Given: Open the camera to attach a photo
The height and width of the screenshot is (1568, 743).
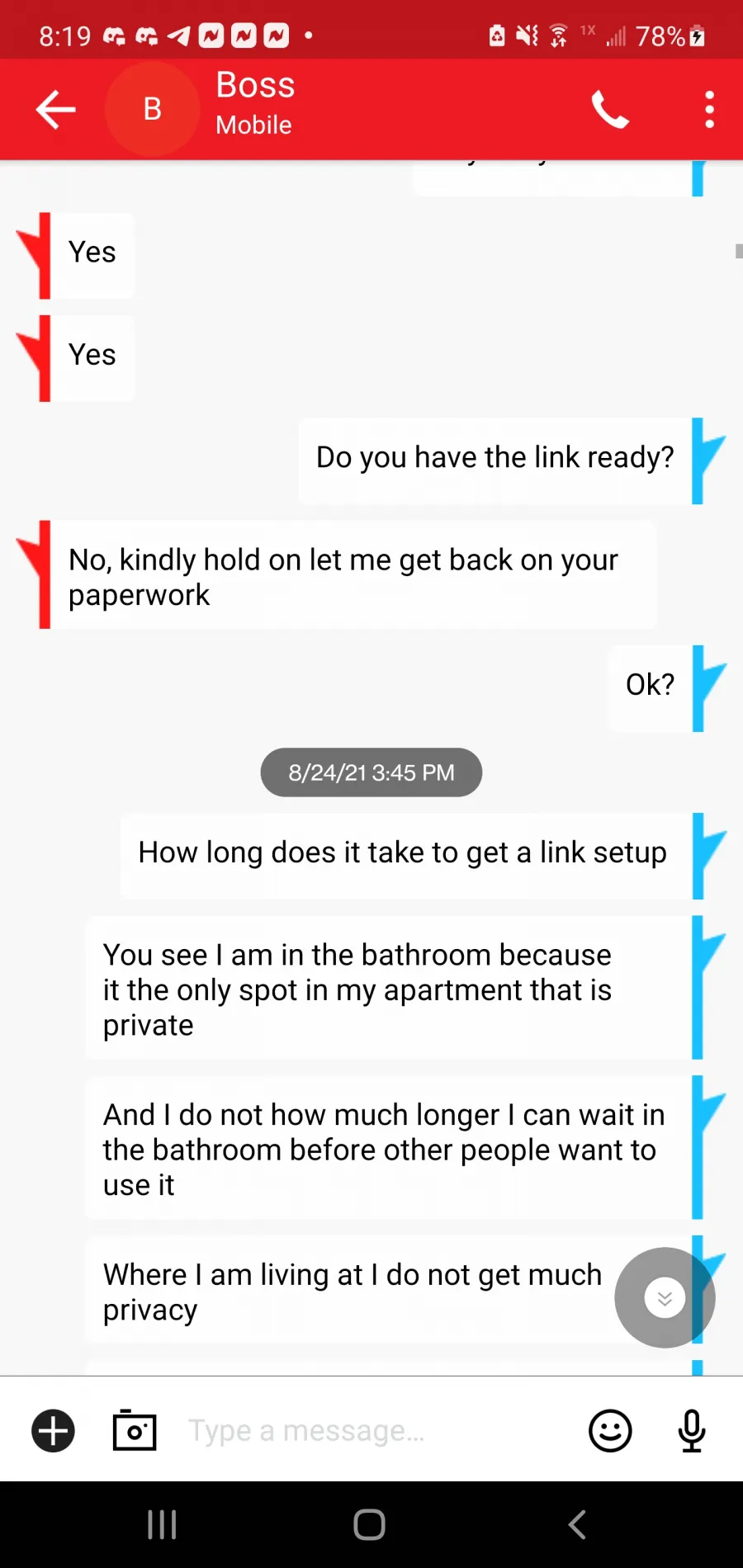Looking at the screenshot, I should coord(135,1430).
